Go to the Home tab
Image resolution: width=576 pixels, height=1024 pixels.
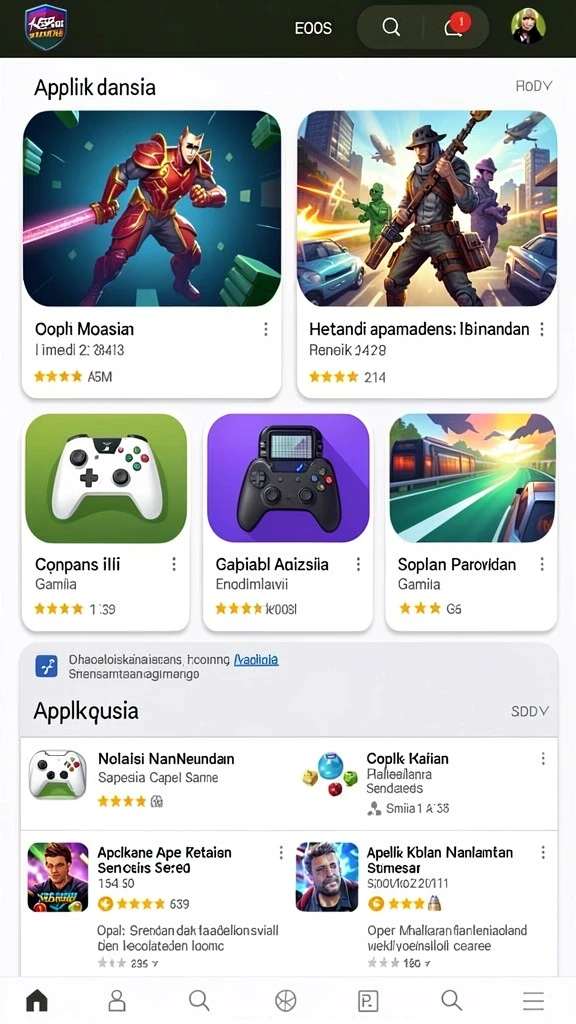tap(37, 1000)
